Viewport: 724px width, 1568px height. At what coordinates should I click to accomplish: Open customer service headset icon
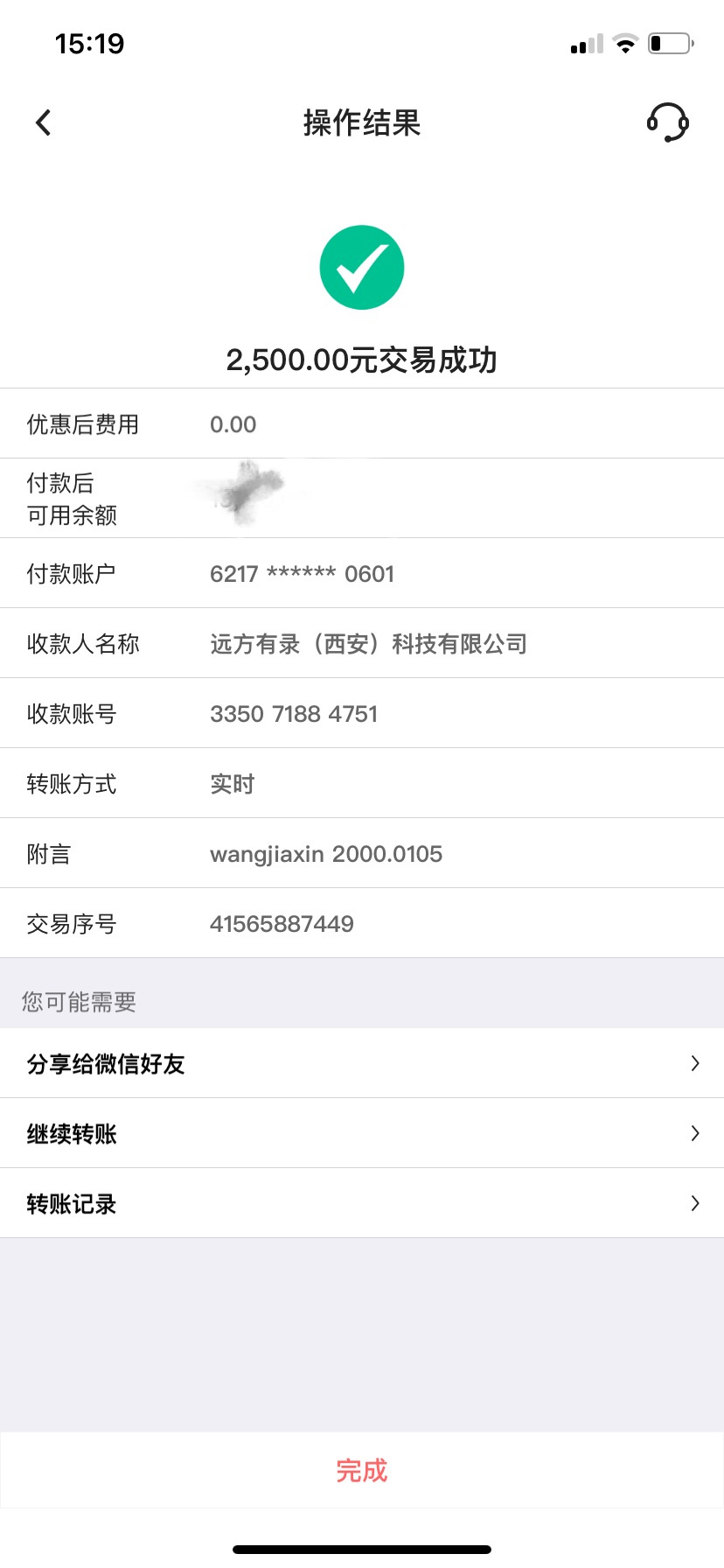[x=667, y=122]
